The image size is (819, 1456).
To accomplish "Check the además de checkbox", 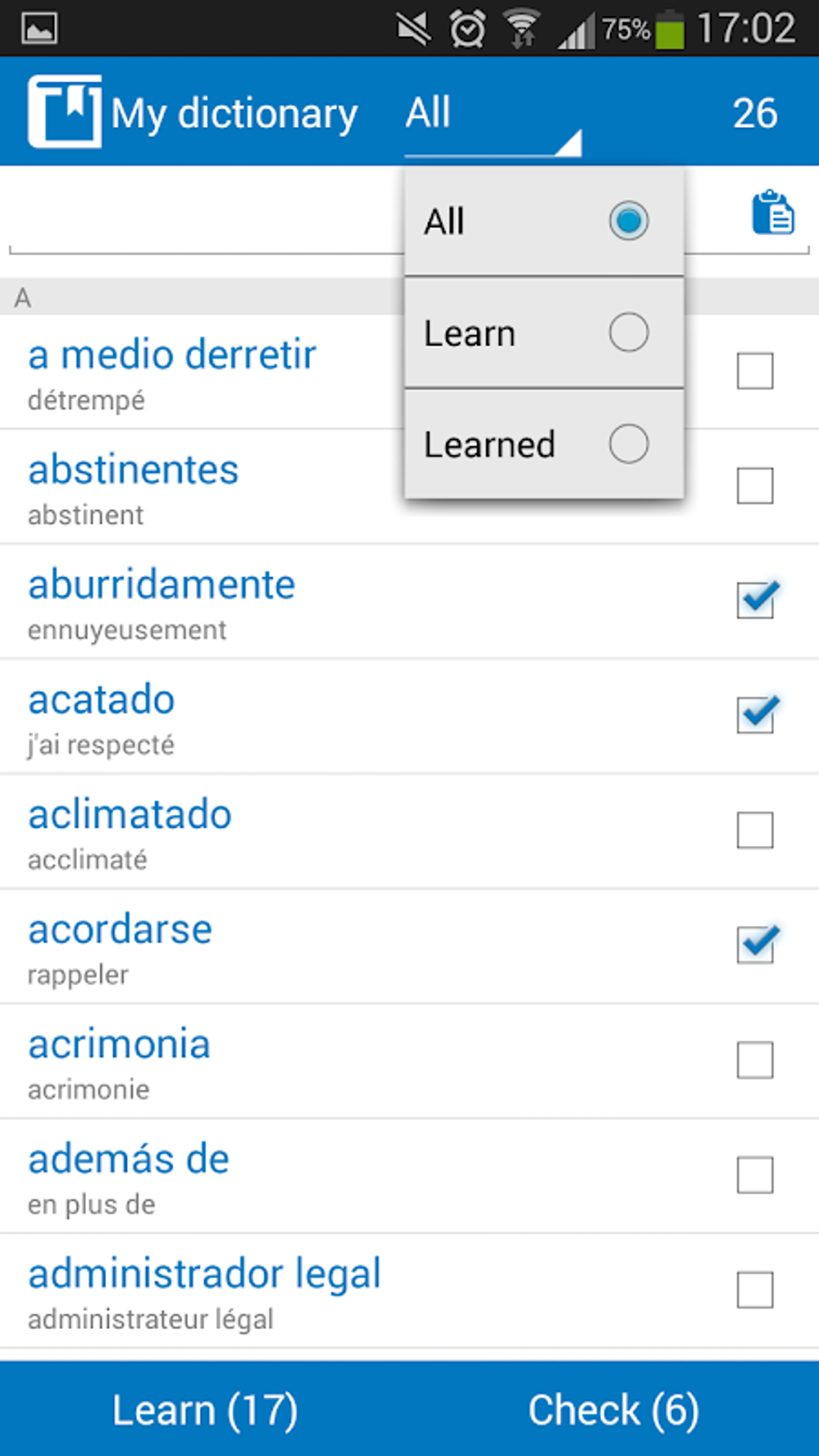I will pos(755,1175).
